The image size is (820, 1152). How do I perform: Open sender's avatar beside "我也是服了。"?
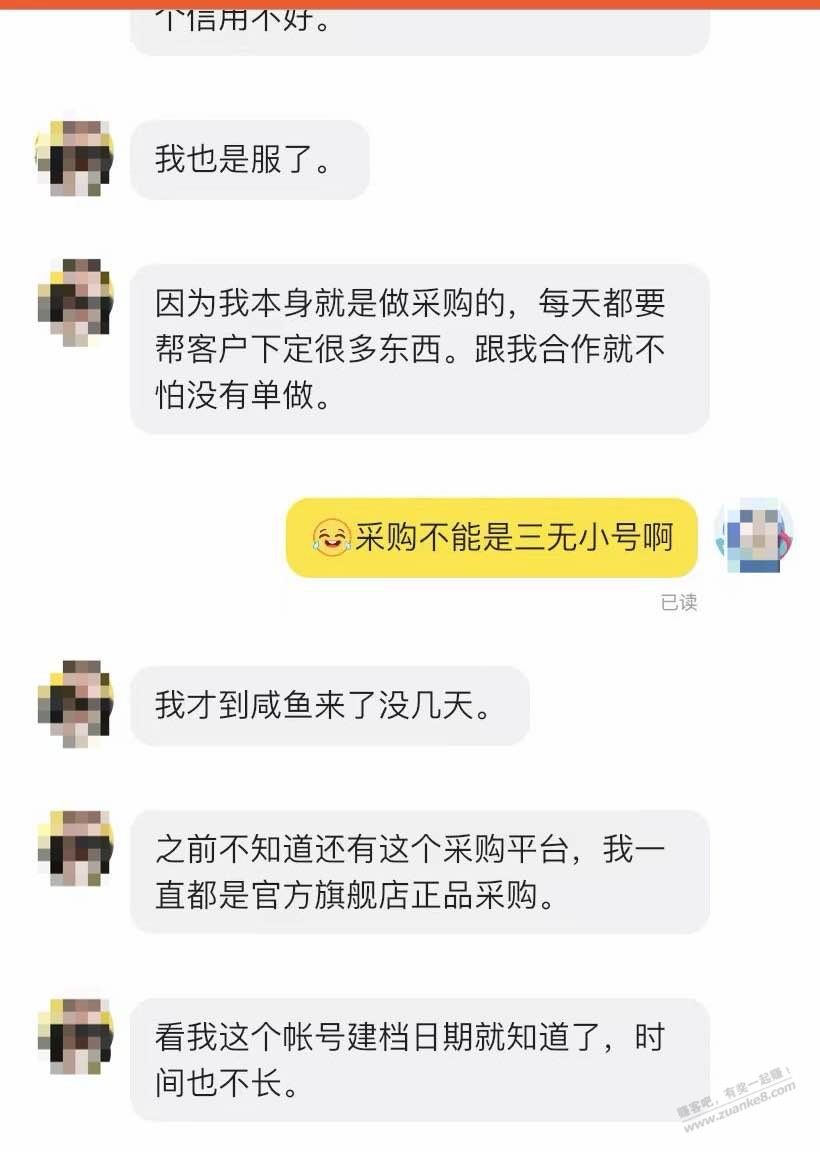coord(75,158)
